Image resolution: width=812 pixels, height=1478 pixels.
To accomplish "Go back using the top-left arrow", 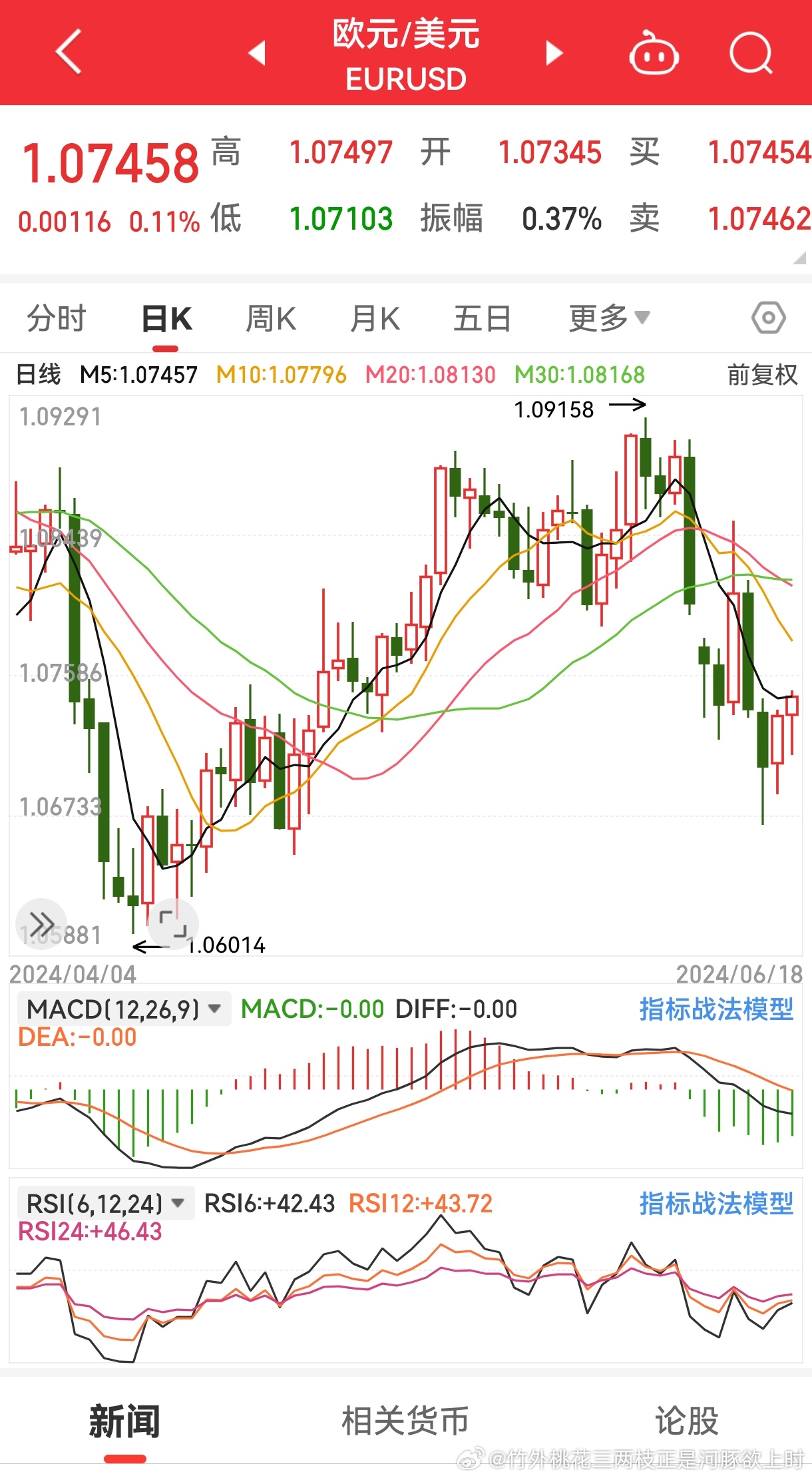I will (69, 52).
